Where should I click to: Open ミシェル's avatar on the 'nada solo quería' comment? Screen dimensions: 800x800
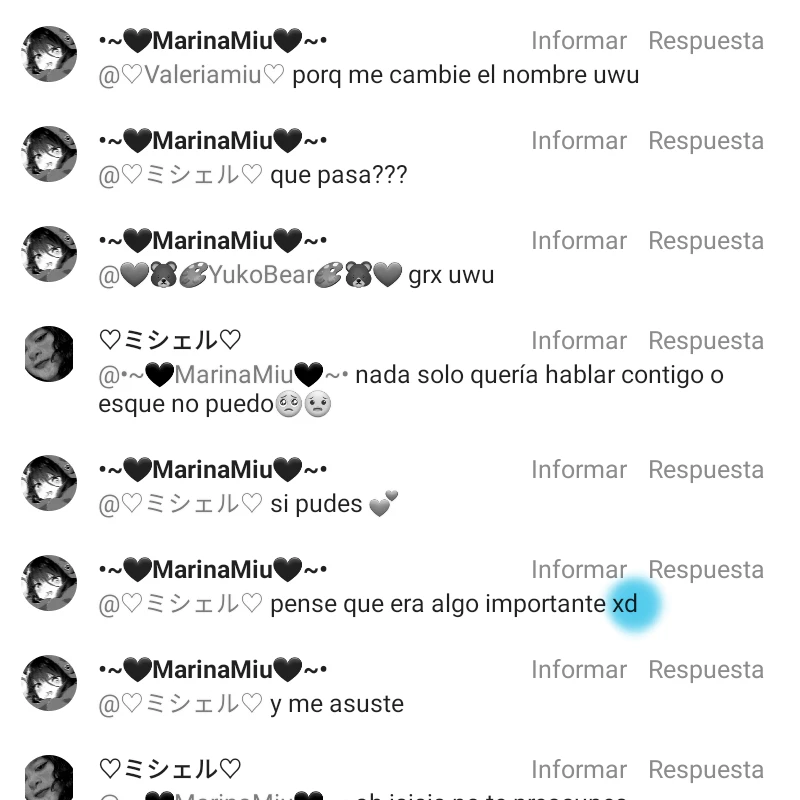49,354
